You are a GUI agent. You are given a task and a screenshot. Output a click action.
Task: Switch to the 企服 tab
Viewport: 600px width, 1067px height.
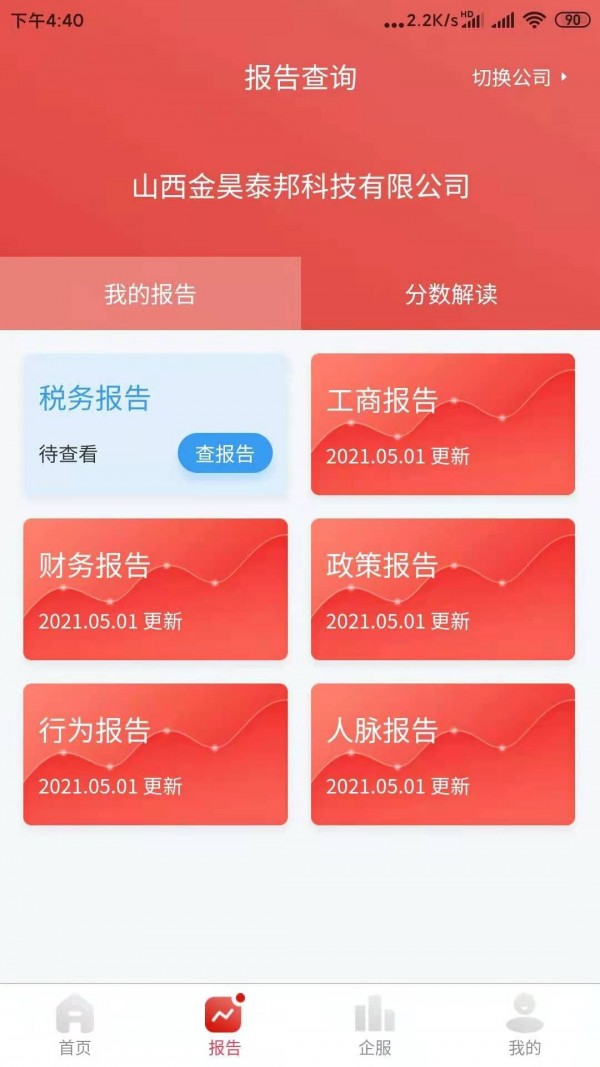pos(375,1025)
